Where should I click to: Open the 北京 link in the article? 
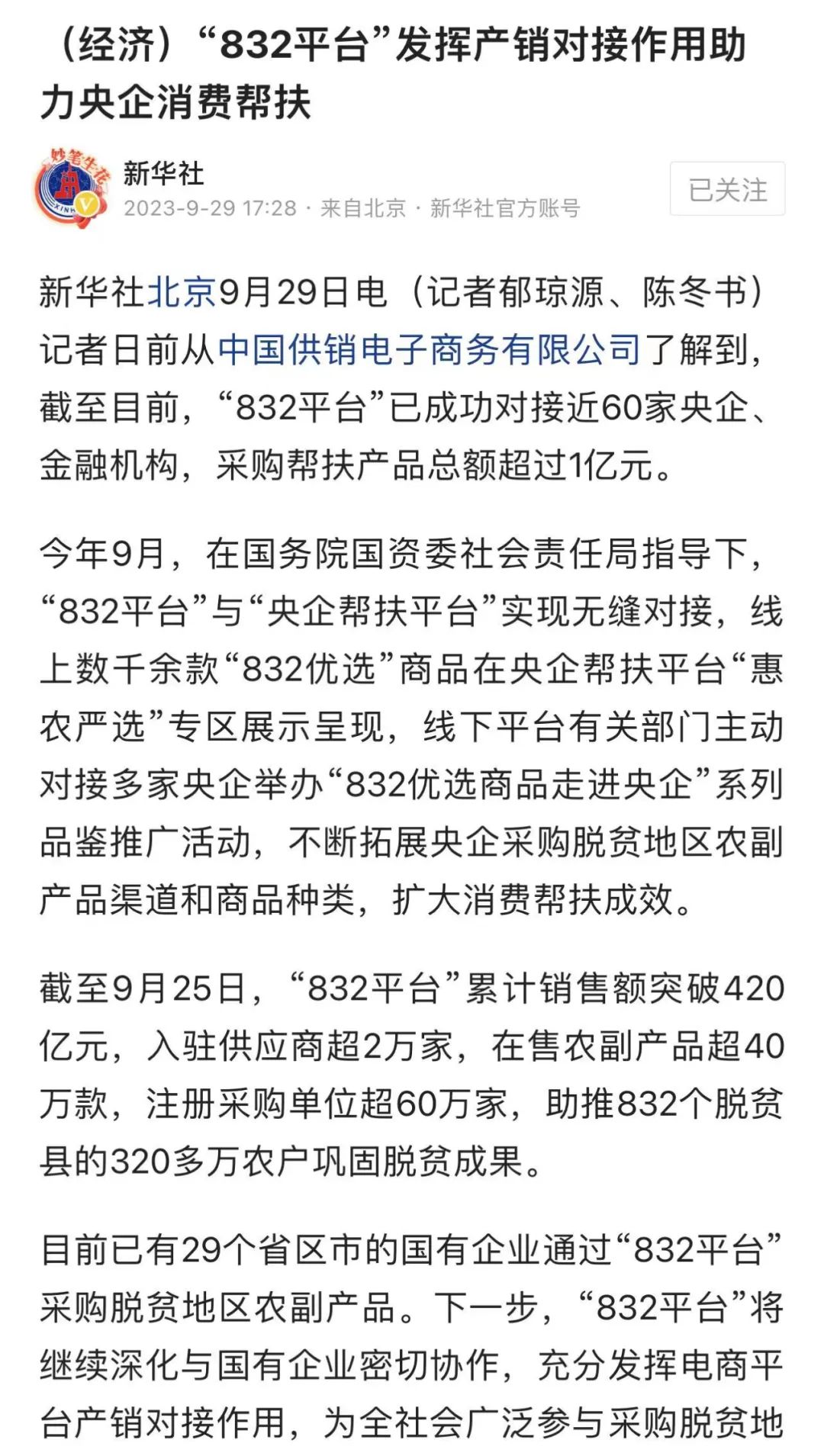point(182,293)
